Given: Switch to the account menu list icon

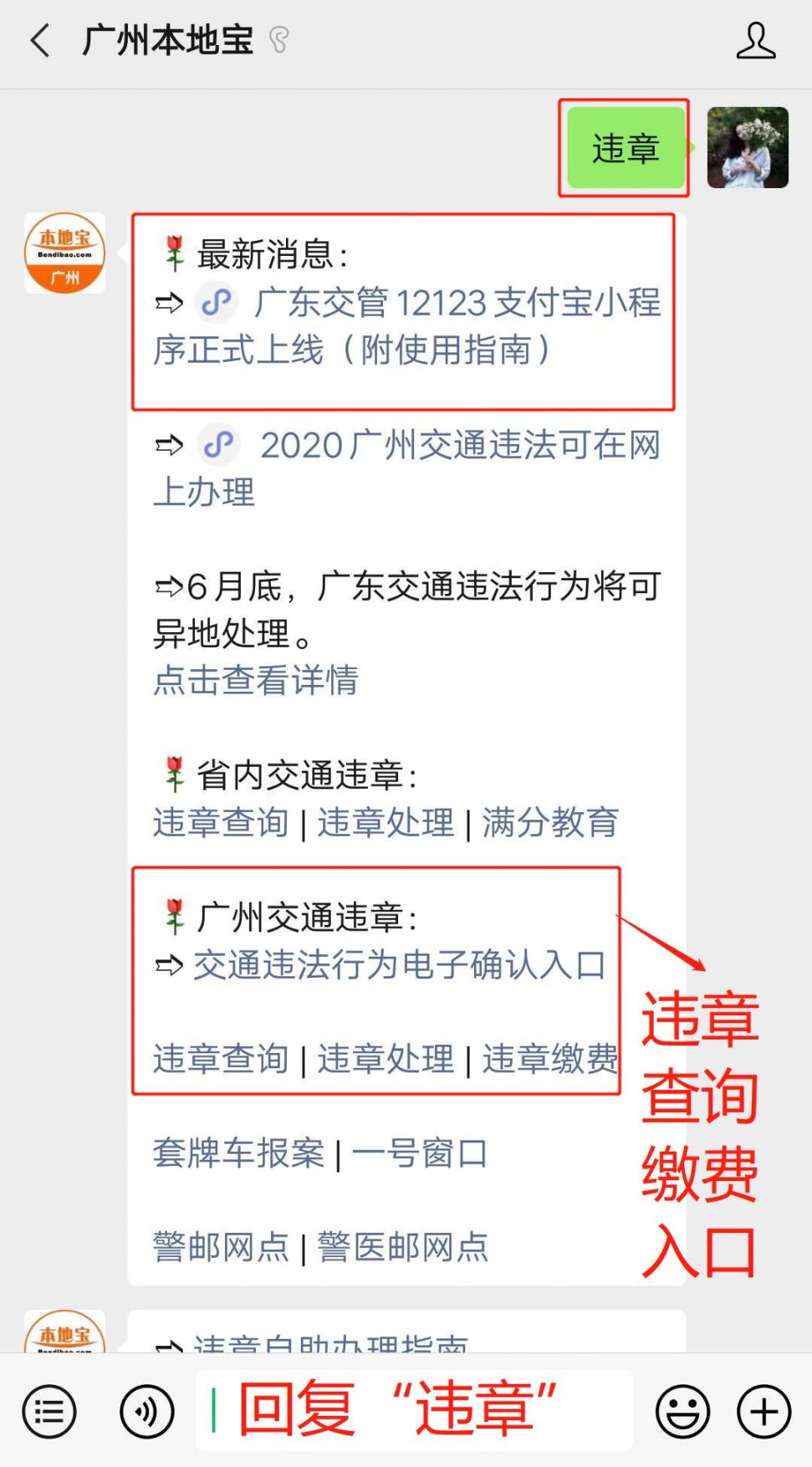Looking at the screenshot, I should click(x=49, y=1412).
